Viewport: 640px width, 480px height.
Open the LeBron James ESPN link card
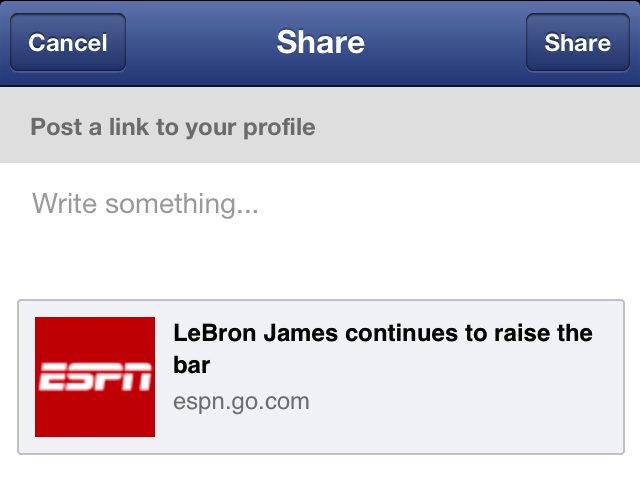tap(320, 377)
